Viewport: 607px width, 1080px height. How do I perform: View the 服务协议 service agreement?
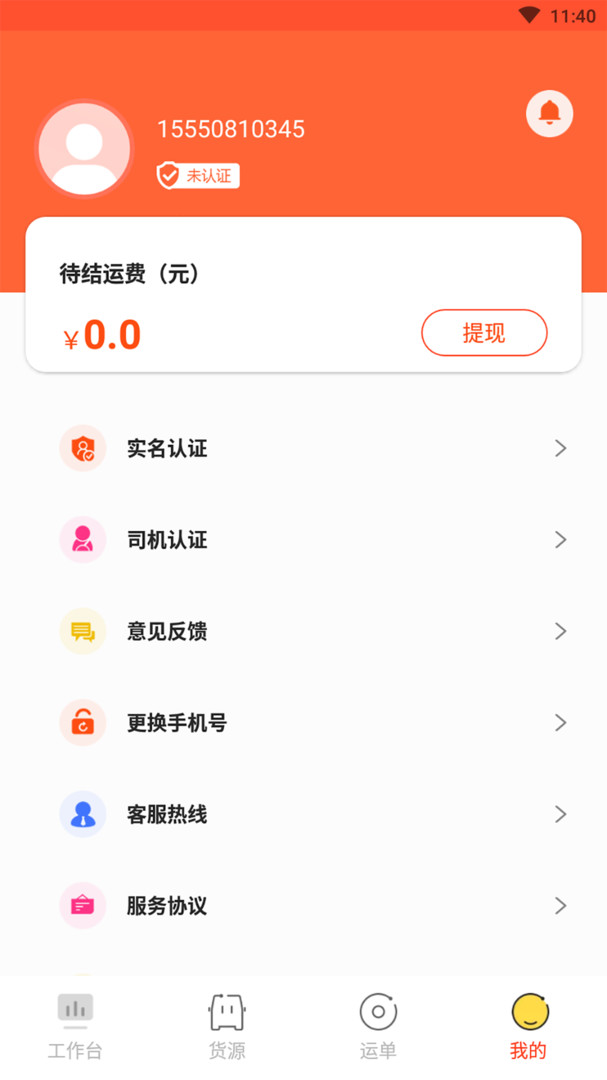click(303, 906)
